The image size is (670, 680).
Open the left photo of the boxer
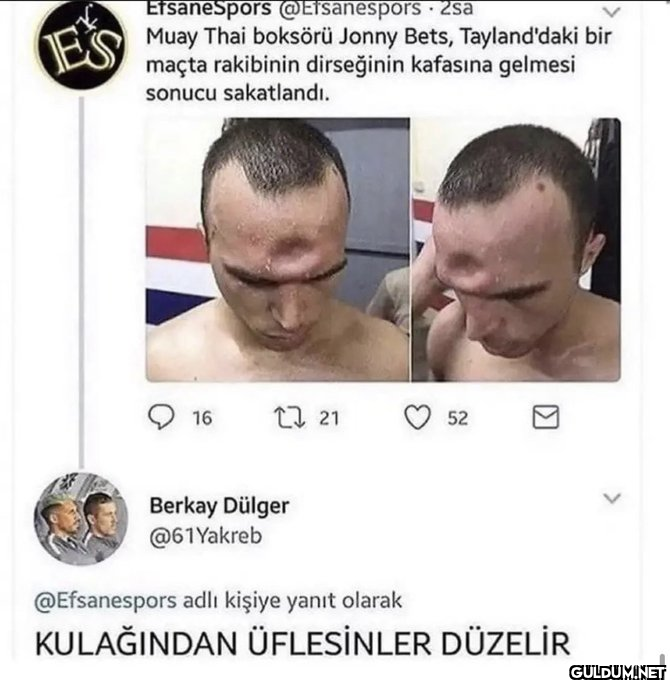tap(277, 249)
